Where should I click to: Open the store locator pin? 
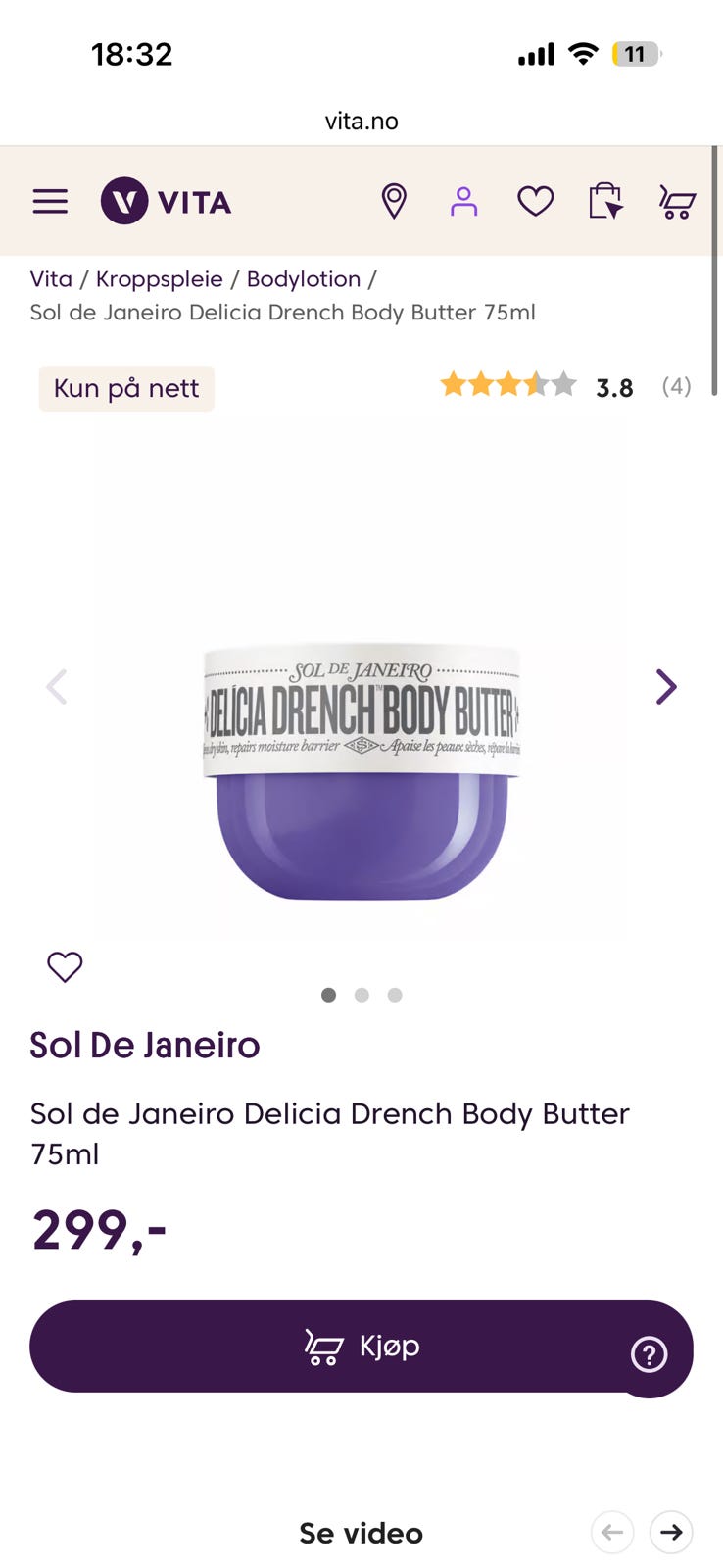(394, 201)
